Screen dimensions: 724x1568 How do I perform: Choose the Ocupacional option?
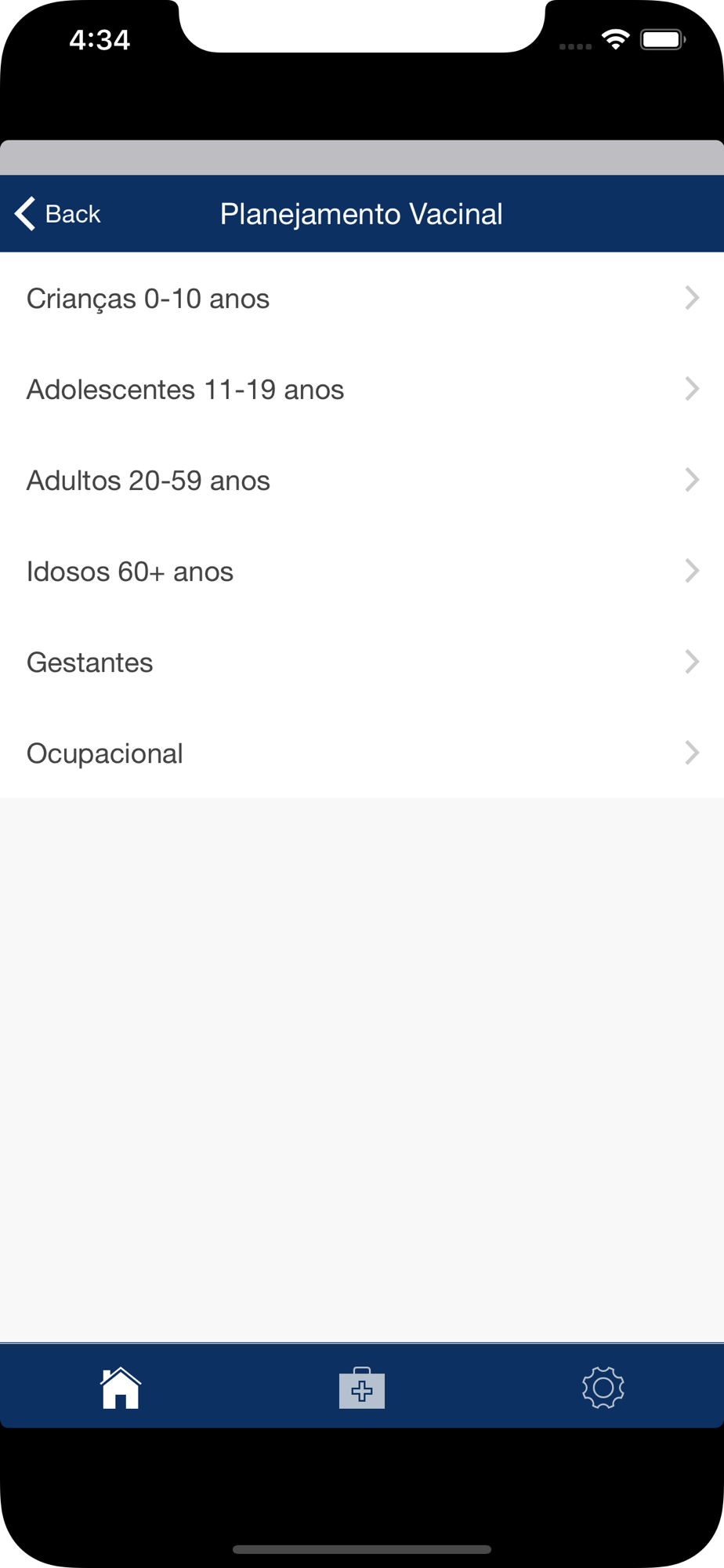362,753
